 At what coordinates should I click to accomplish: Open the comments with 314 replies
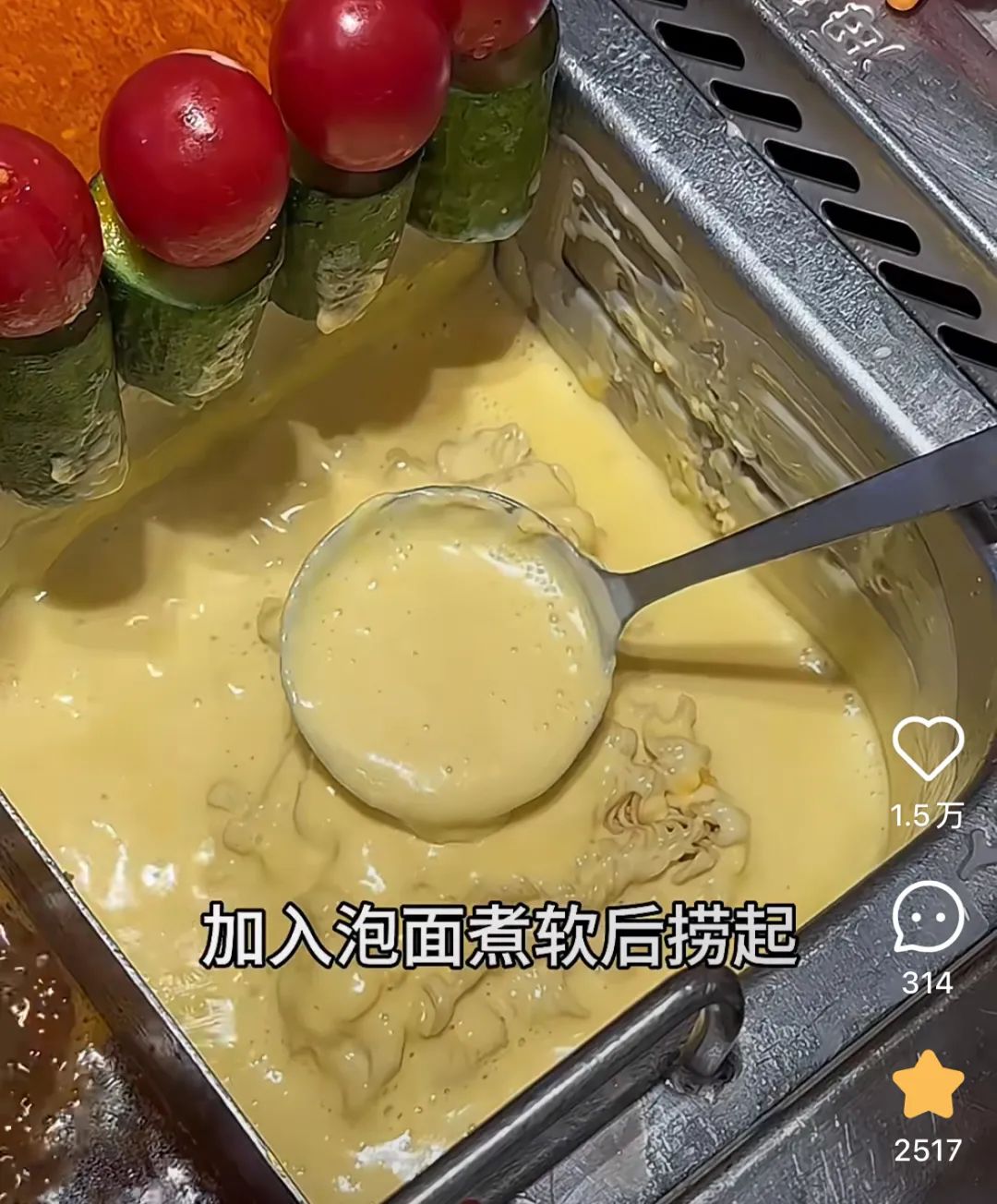(x=928, y=917)
